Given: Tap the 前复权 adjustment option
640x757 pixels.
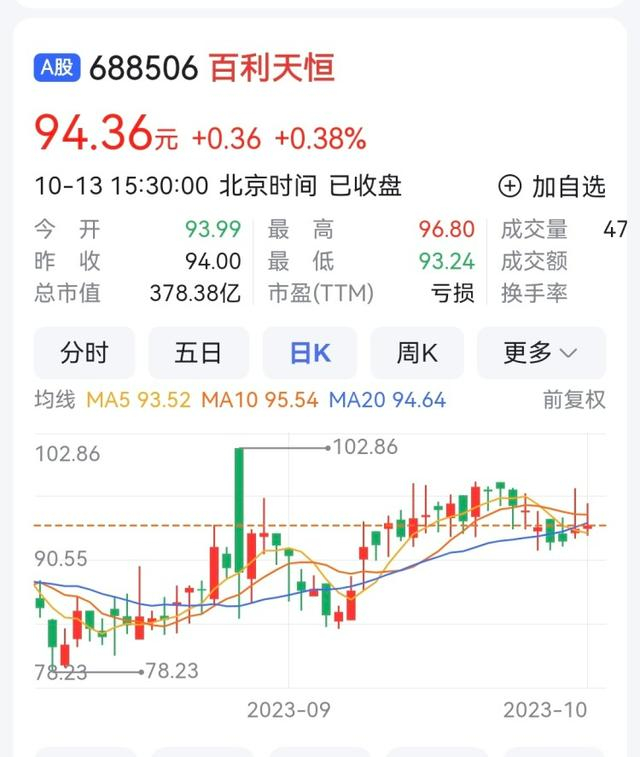Looking at the screenshot, I should 574,401.
